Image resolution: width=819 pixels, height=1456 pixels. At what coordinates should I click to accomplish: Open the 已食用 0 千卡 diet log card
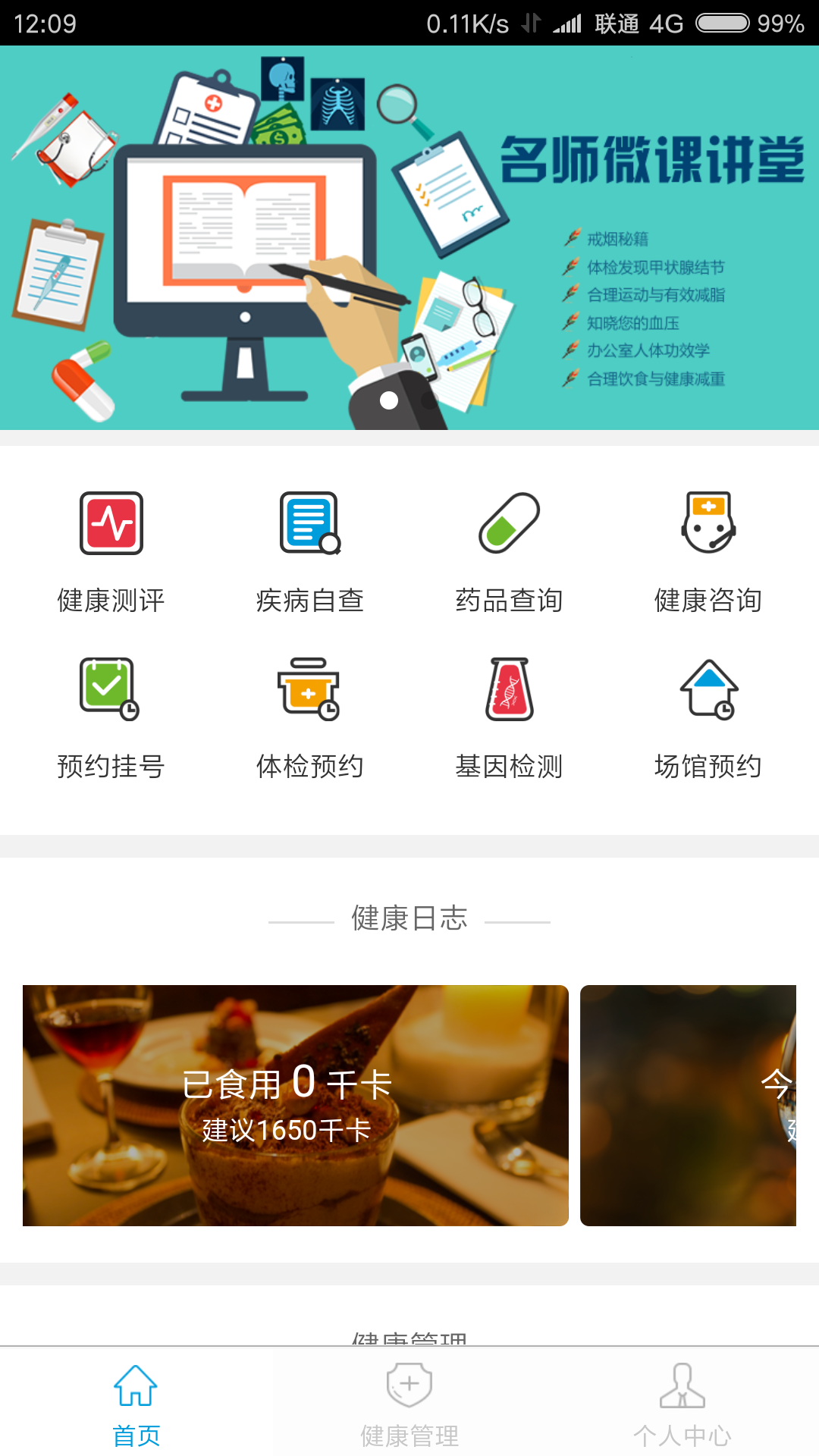pyautogui.click(x=296, y=1105)
